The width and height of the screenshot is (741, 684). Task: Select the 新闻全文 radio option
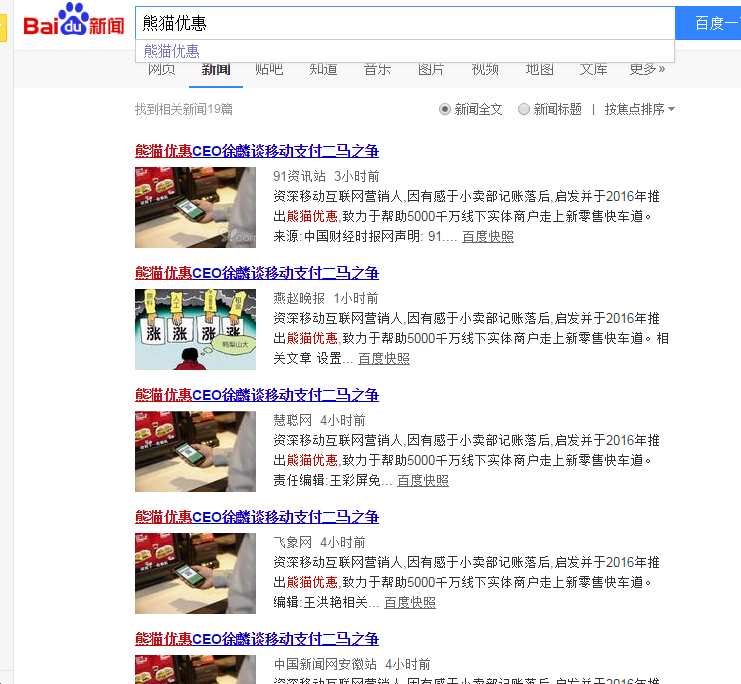pyautogui.click(x=445, y=109)
